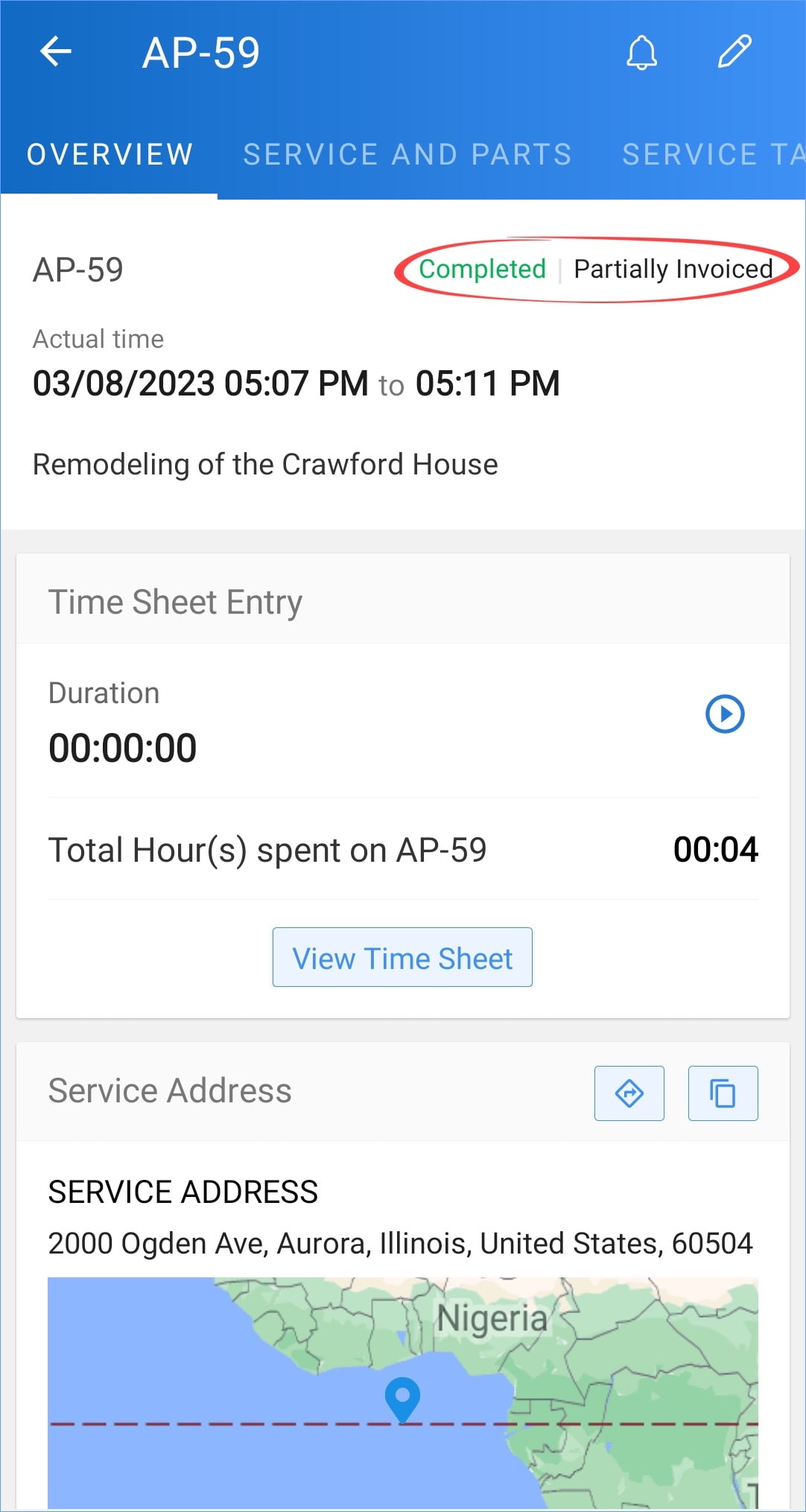This screenshot has width=806, height=1512.
Task: Open the service address map
Action: click(403, 1393)
